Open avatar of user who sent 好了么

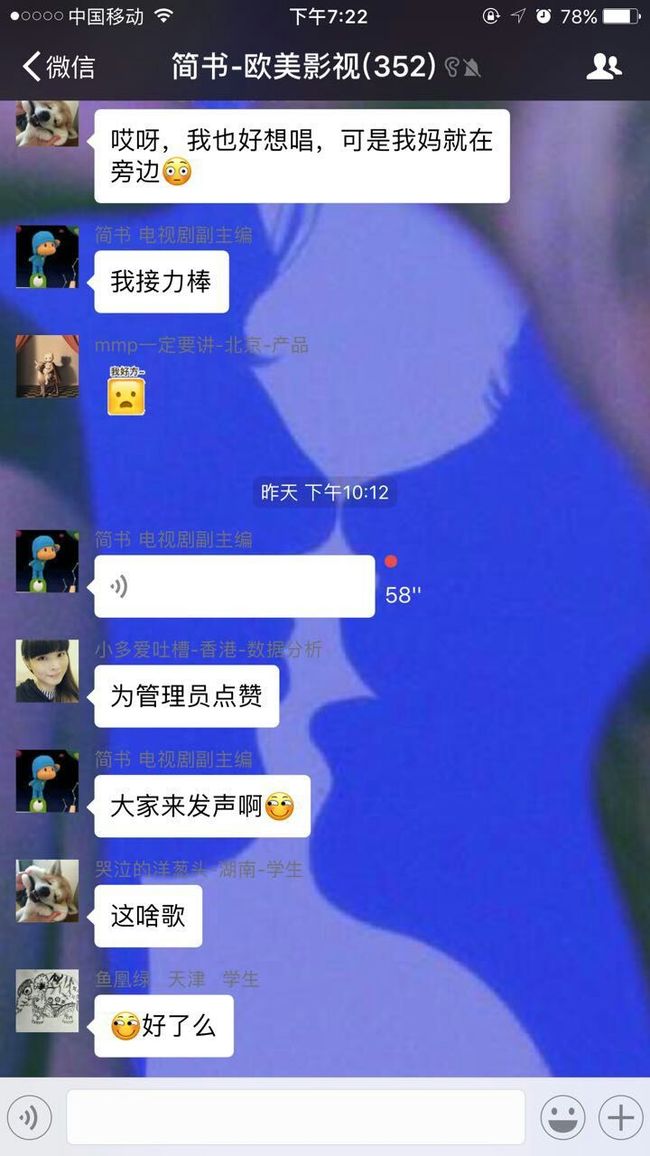47,1000
